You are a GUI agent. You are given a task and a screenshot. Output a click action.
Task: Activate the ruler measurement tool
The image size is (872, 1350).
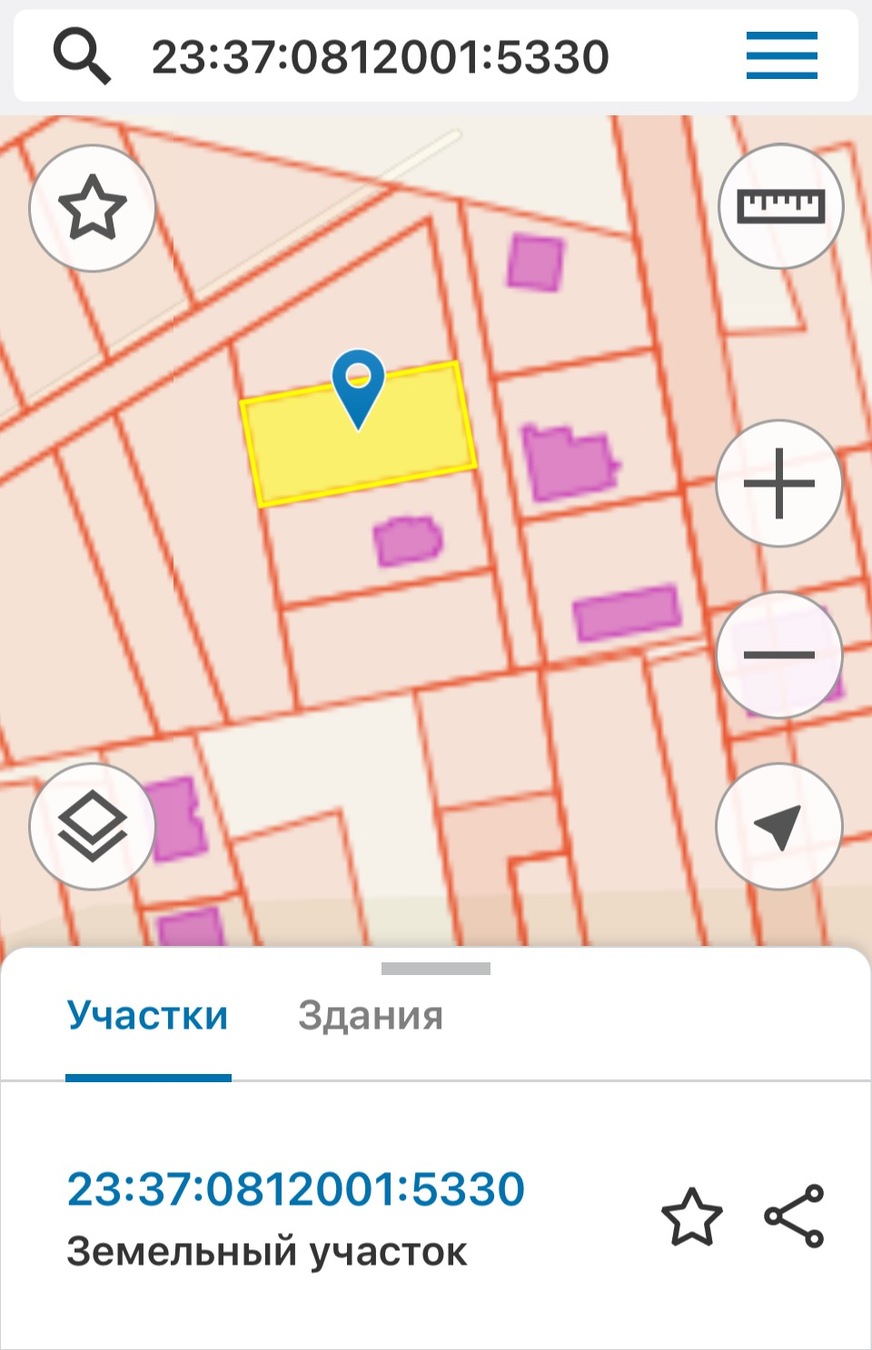tap(781, 206)
